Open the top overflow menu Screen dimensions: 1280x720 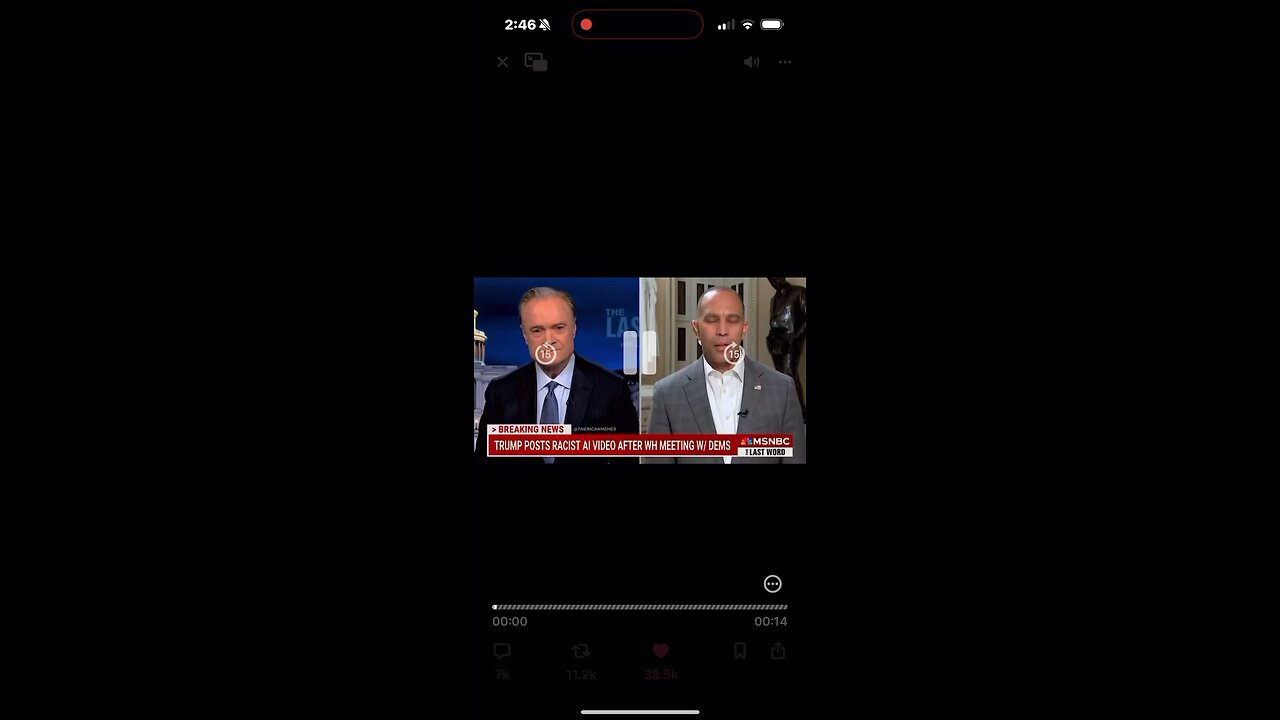coord(785,62)
